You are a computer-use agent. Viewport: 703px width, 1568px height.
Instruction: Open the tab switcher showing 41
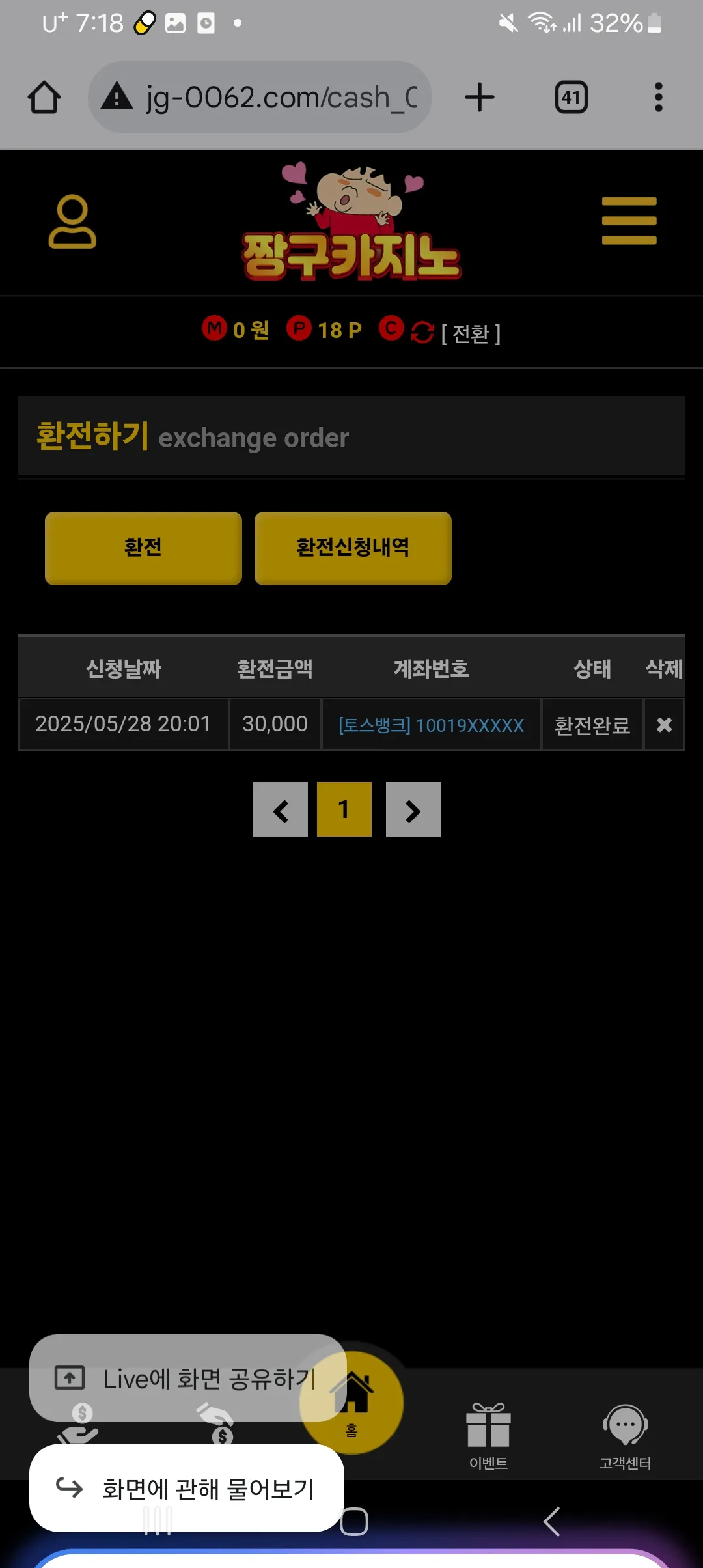(x=572, y=97)
